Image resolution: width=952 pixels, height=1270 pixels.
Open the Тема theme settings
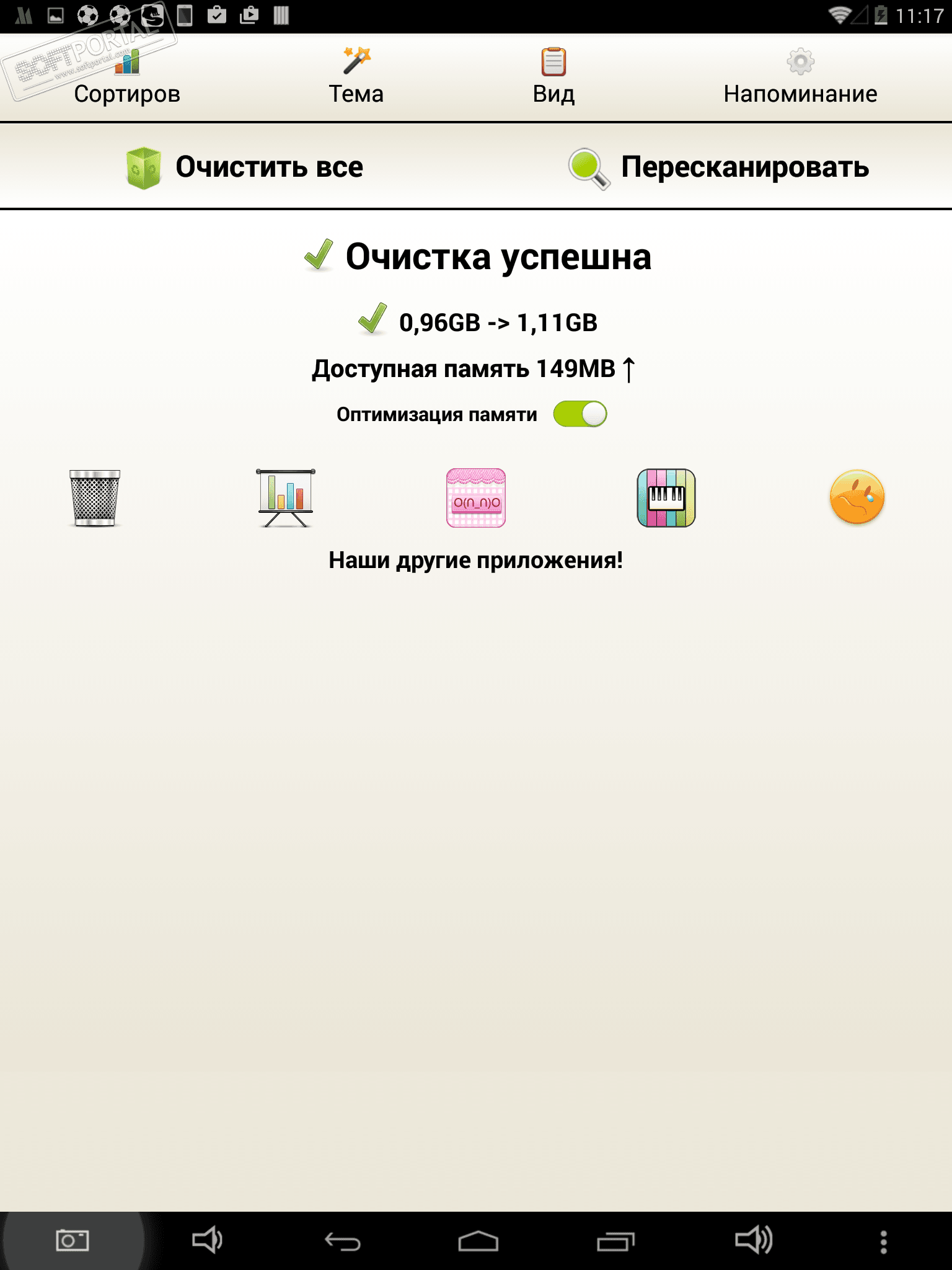pyautogui.click(x=356, y=78)
